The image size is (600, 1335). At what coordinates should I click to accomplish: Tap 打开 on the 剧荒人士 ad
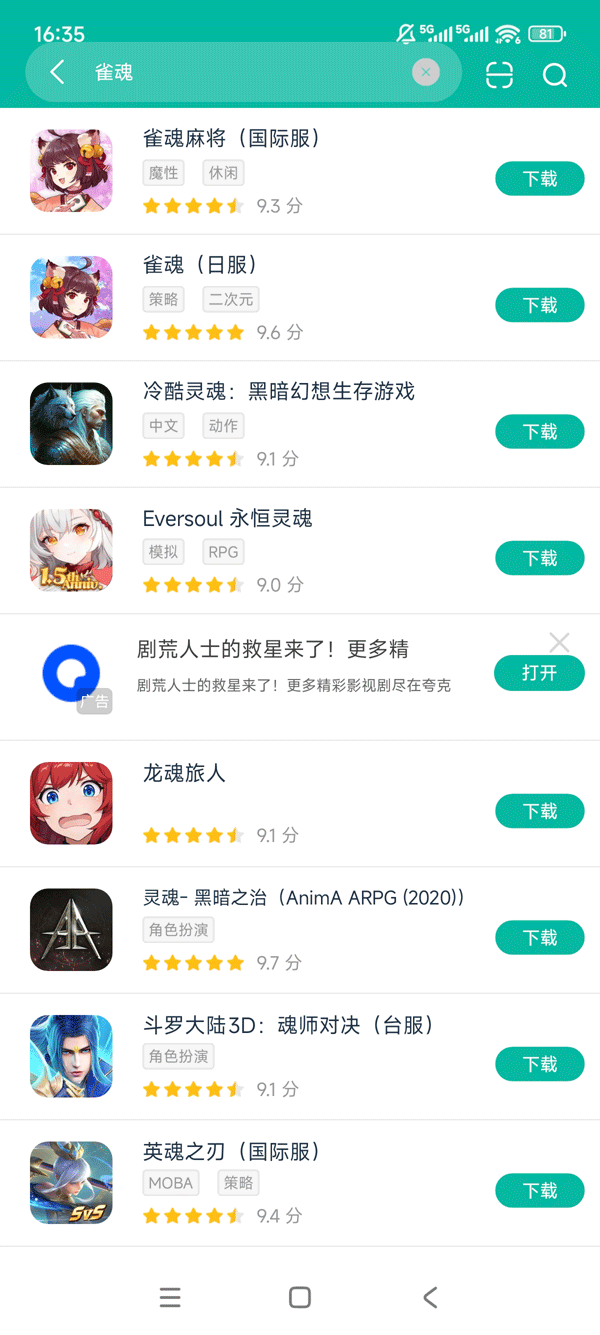coord(539,673)
